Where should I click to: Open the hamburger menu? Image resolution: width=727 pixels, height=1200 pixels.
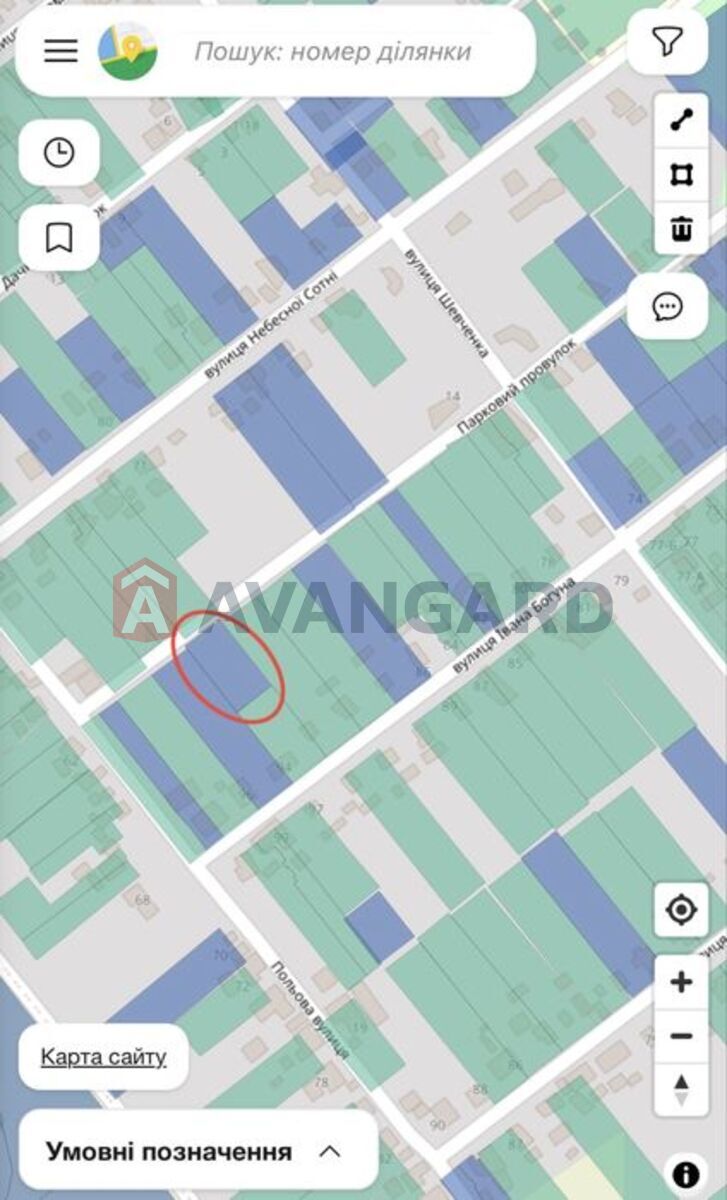[x=61, y=52]
